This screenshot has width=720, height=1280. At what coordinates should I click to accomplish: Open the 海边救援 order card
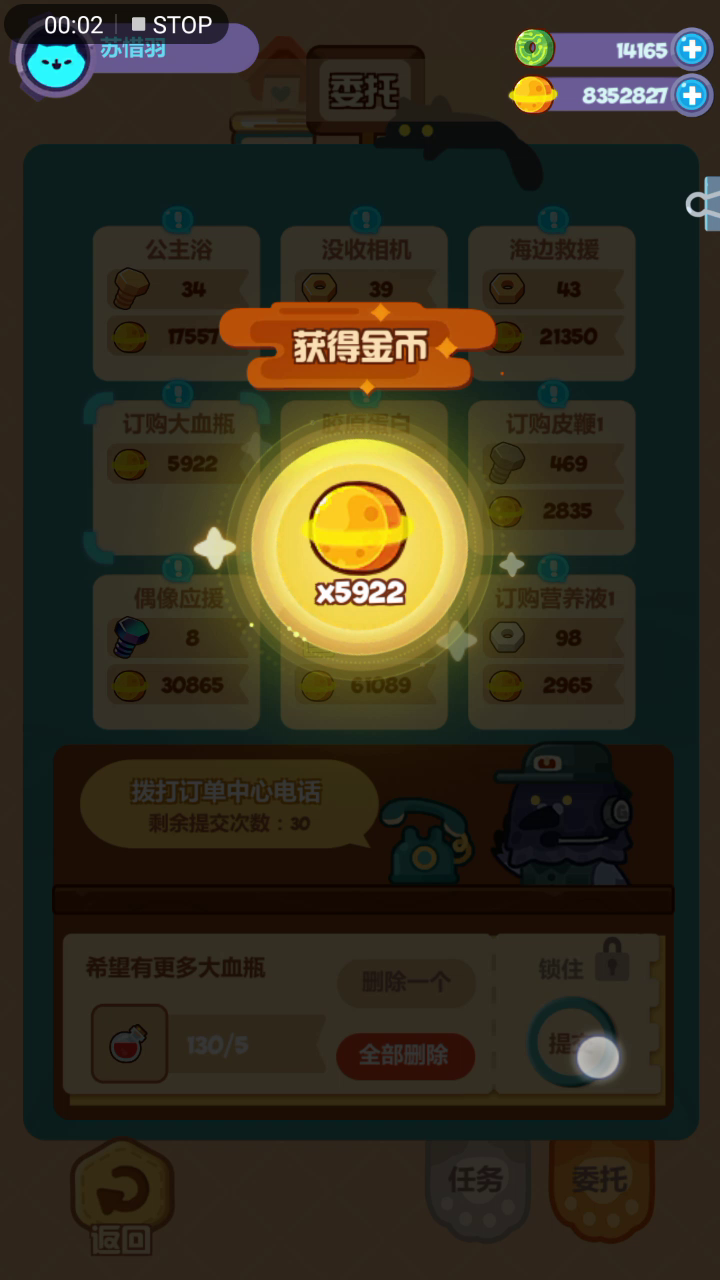click(x=552, y=303)
